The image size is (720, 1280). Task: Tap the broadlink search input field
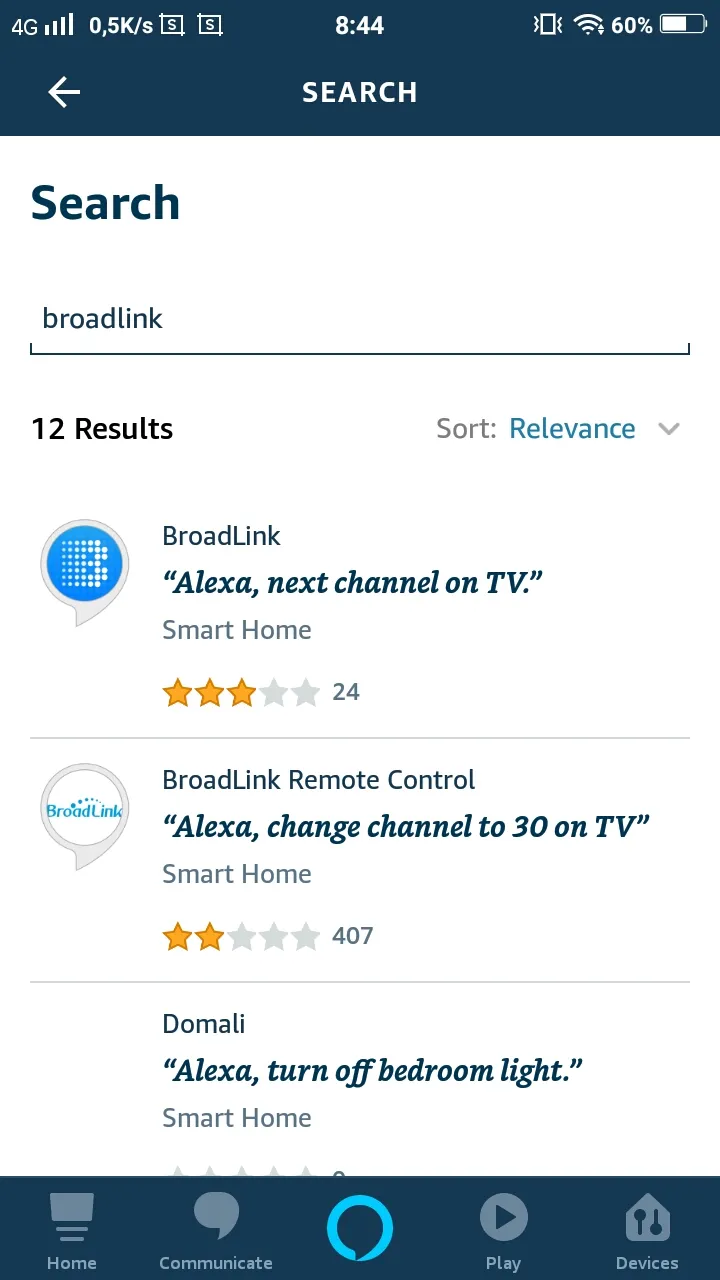pyautogui.click(x=360, y=318)
